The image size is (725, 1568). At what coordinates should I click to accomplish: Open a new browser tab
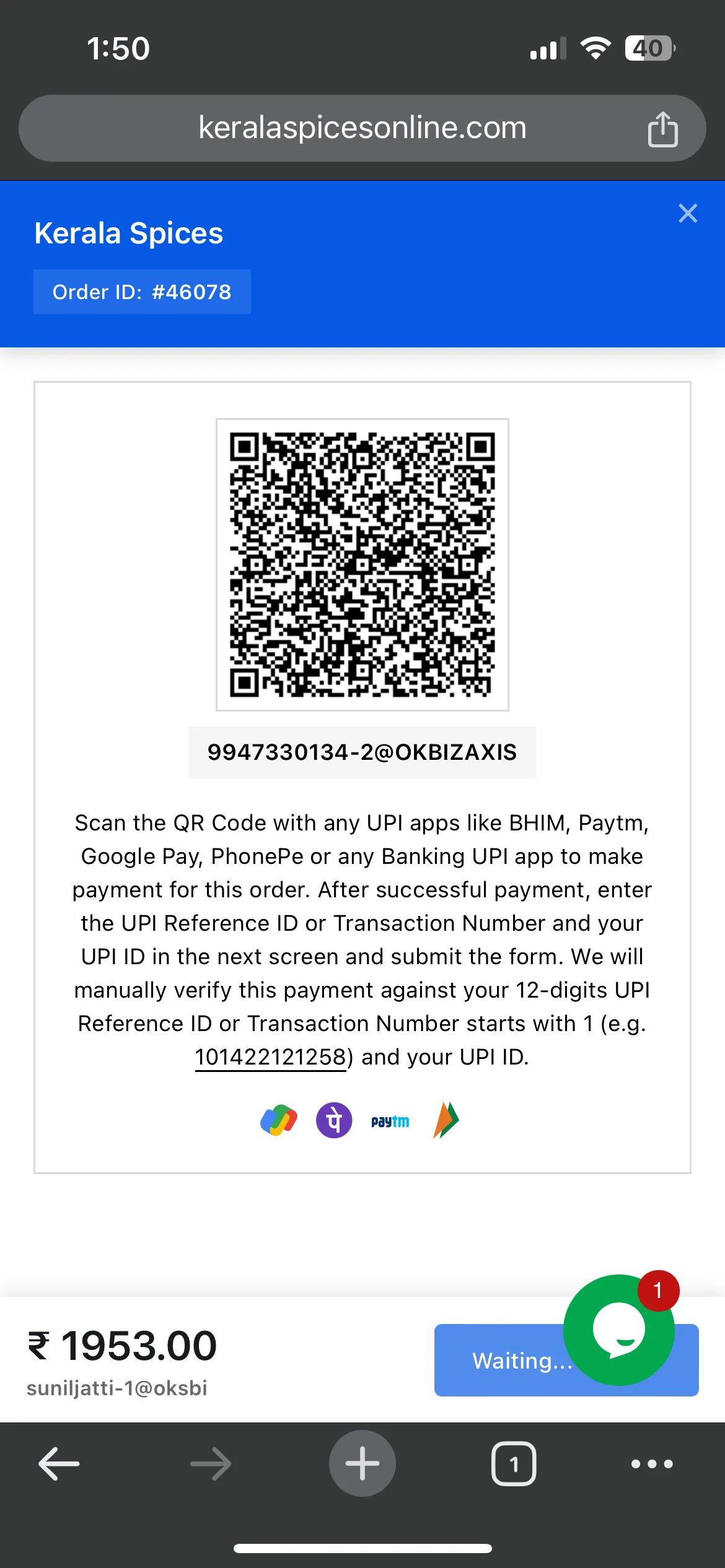tap(362, 1463)
